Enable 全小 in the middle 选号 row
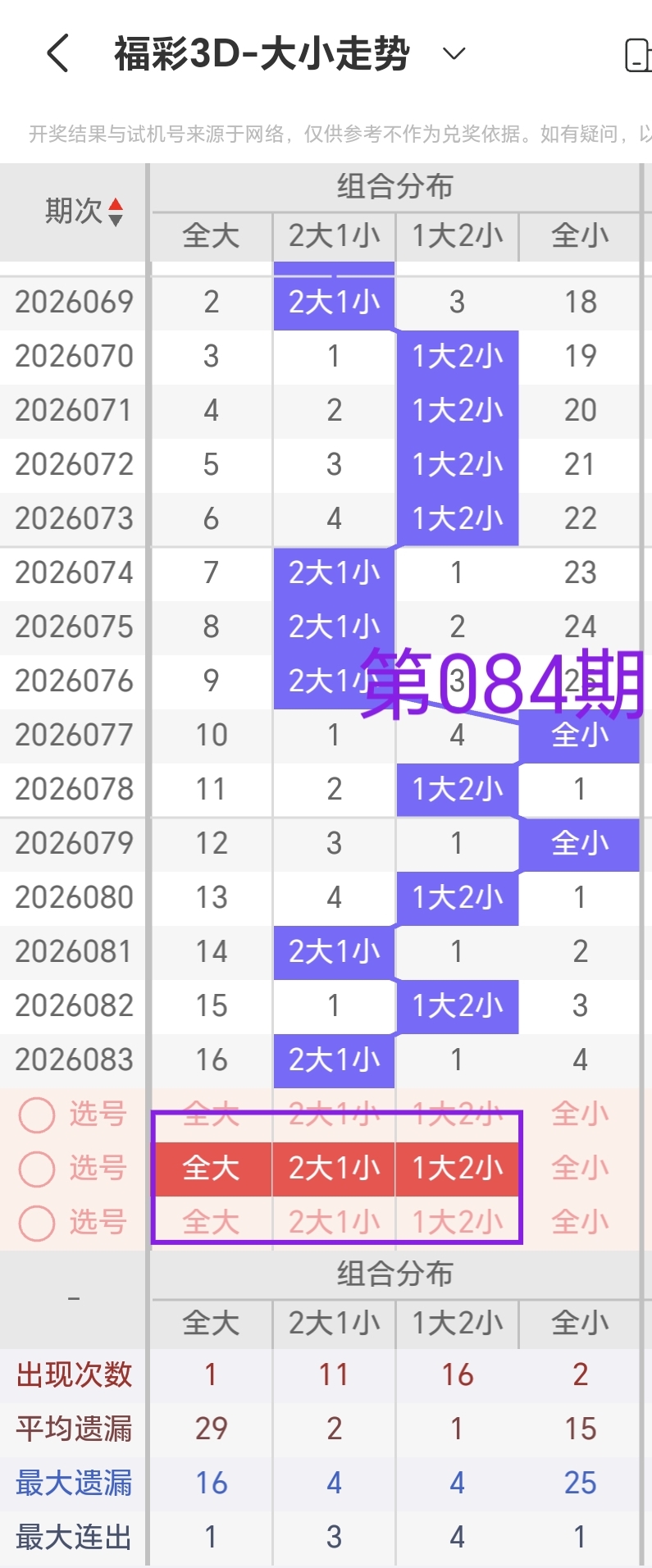The width and height of the screenshot is (652, 1568). (x=579, y=1168)
